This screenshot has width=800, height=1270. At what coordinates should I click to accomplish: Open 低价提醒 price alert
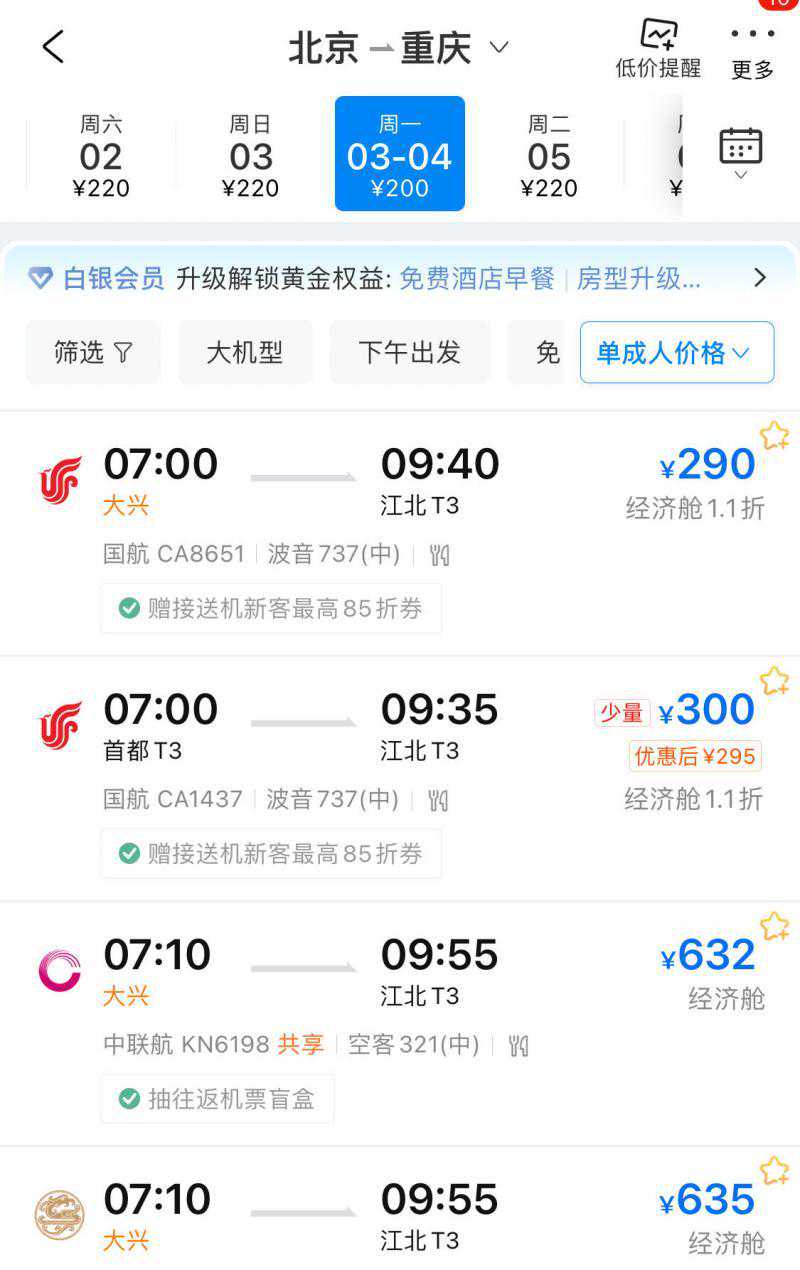(x=658, y=49)
